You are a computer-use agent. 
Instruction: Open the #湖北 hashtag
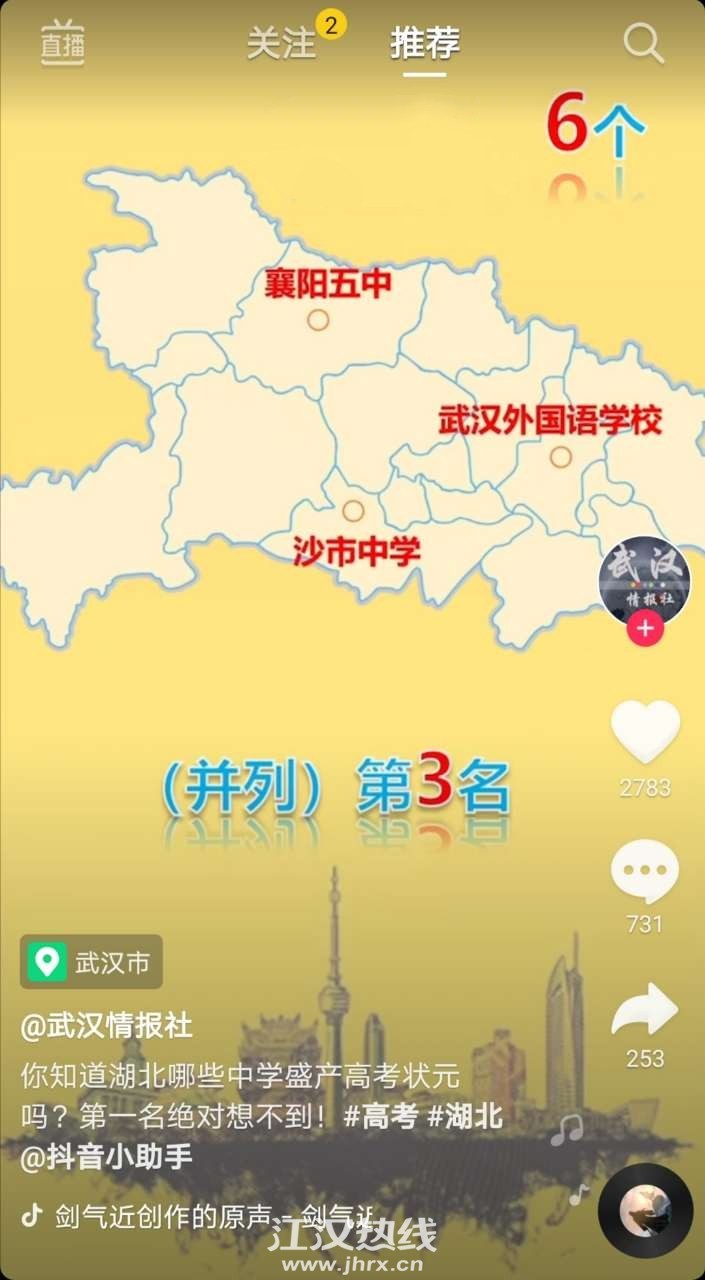point(465,1116)
